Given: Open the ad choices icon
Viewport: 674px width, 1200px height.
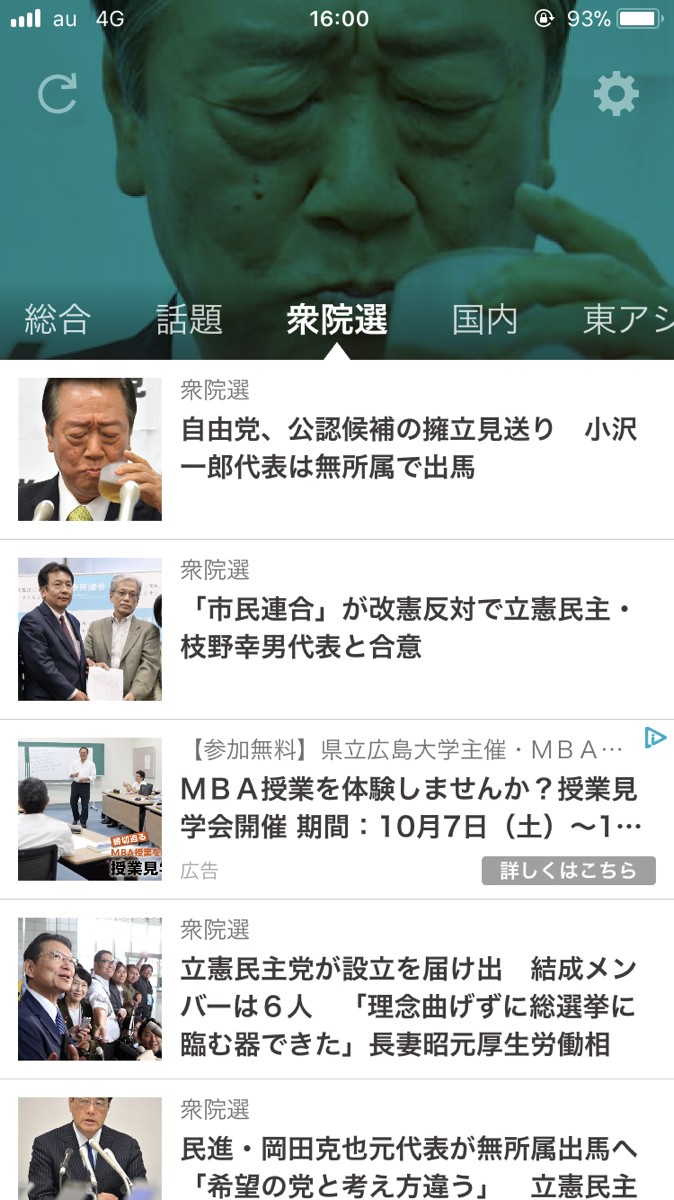Looking at the screenshot, I should coord(655,739).
